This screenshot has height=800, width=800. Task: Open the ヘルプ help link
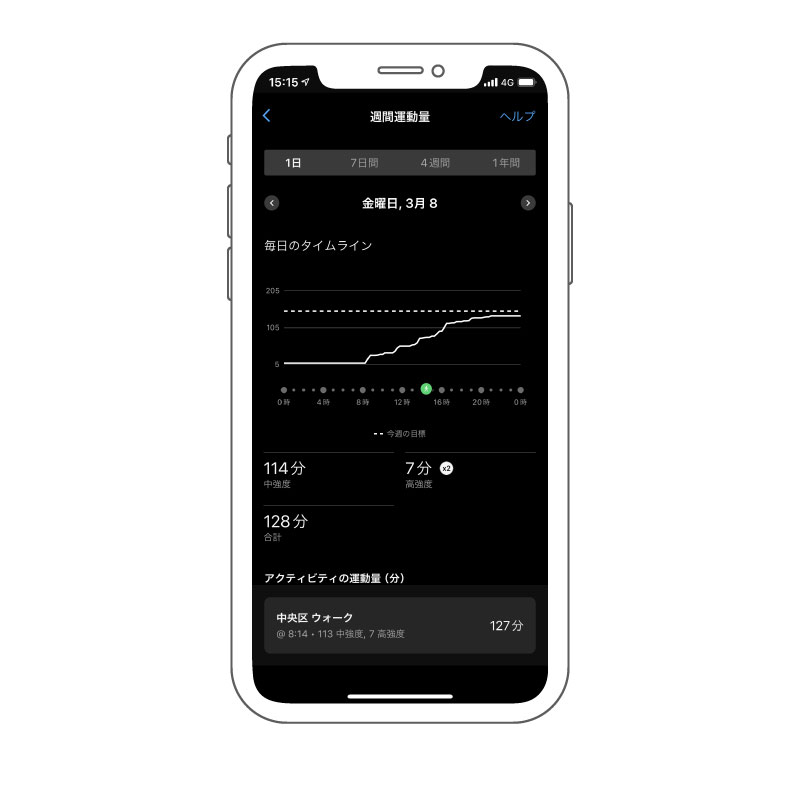pyautogui.click(x=517, y=116)
